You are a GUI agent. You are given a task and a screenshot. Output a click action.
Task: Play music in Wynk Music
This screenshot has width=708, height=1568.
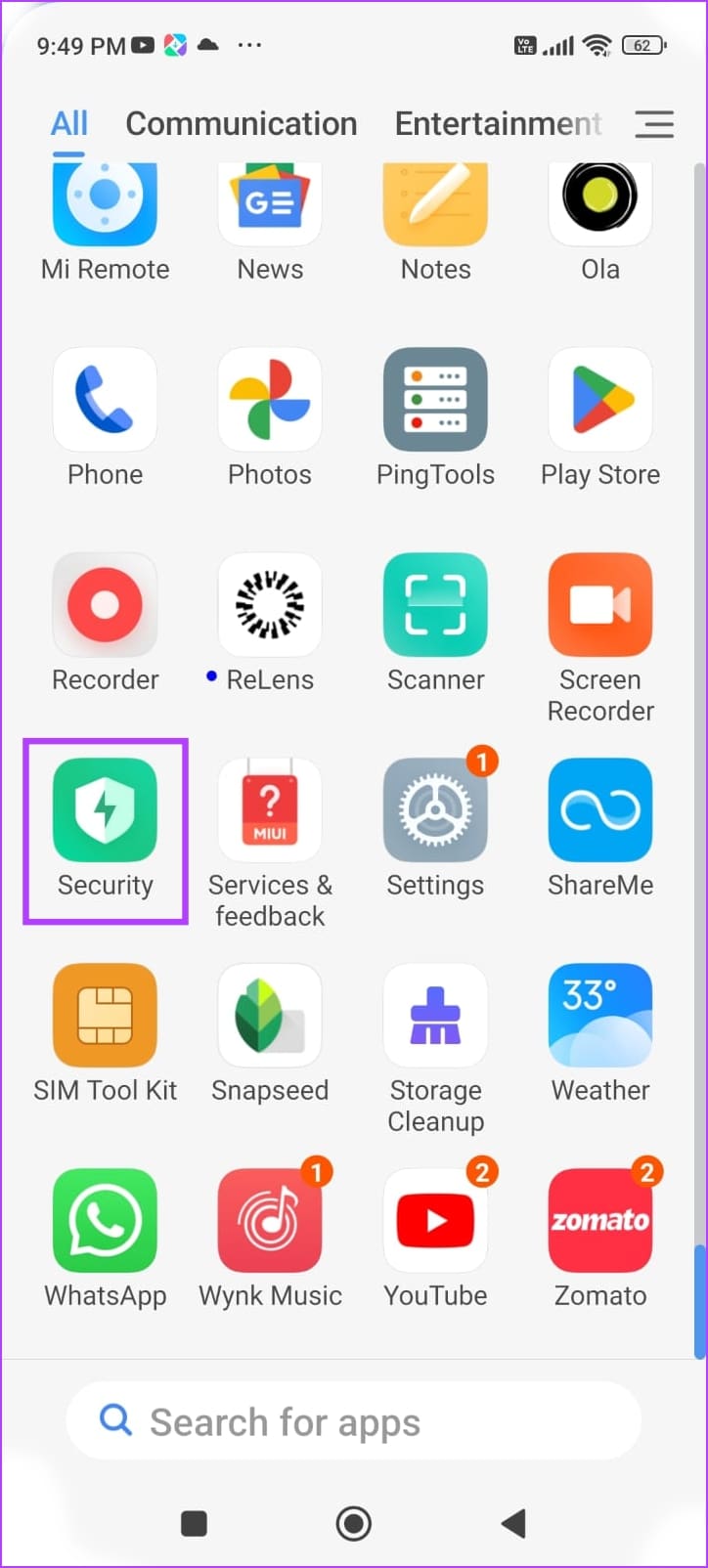pos(270,1220)
